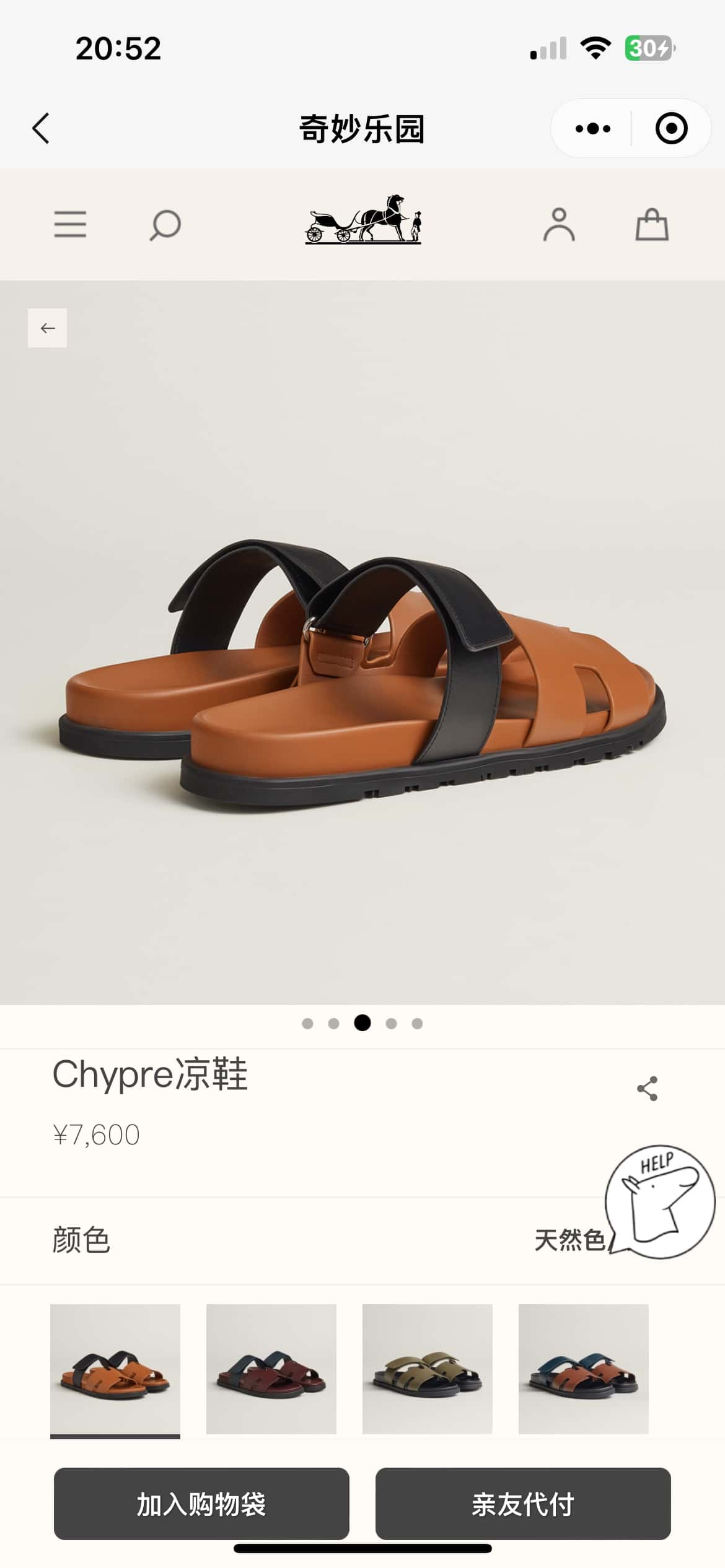The image size is (725, 1568).
Task: Open the hamburger menu
Action: [70, 224]
